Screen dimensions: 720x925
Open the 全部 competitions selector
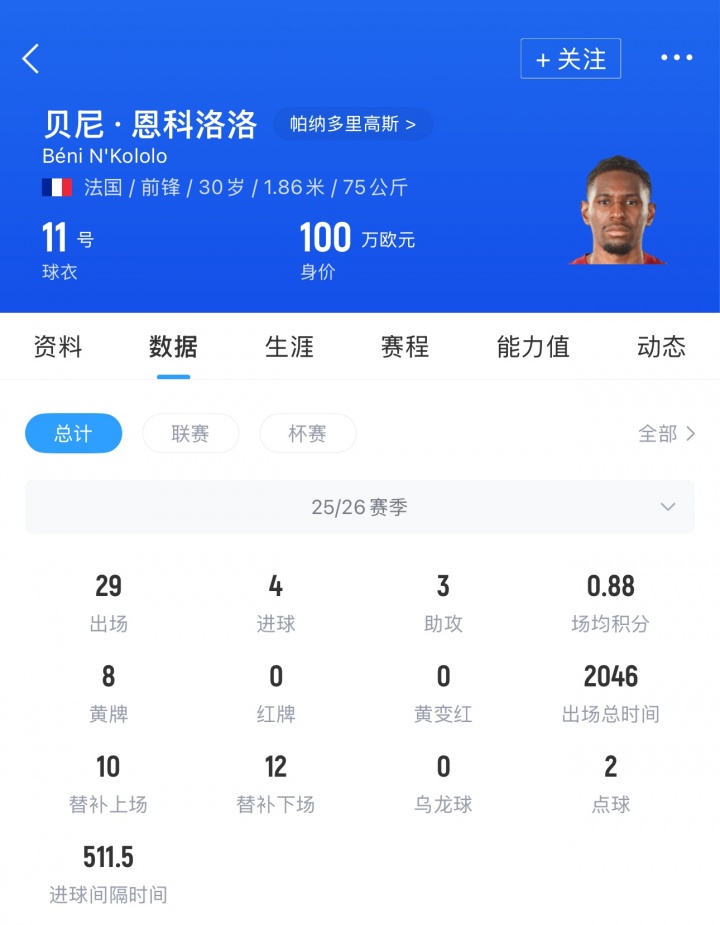click(x=666, y=433)
